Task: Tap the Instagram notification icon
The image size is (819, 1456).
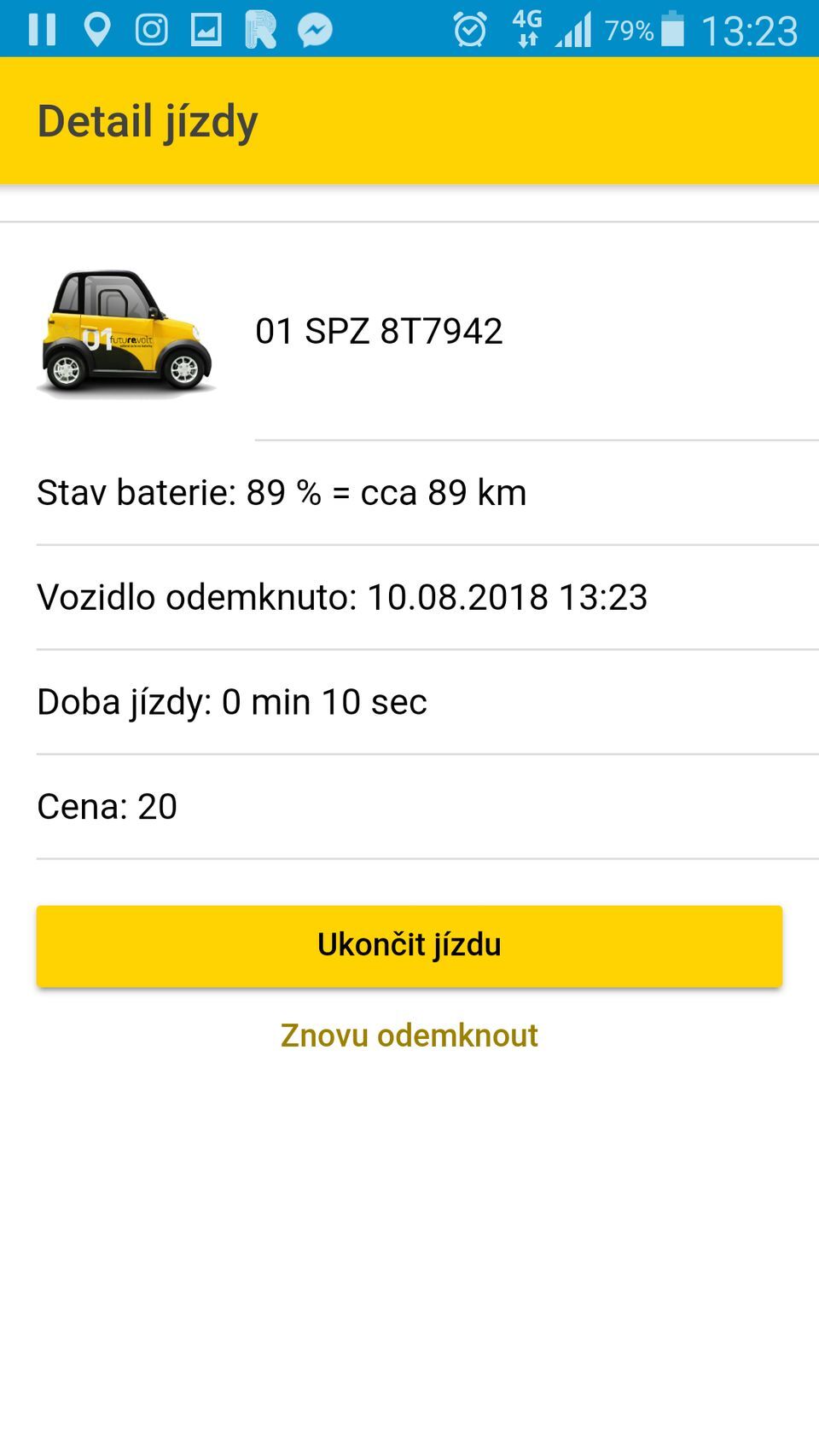Action: coord(151,29)
